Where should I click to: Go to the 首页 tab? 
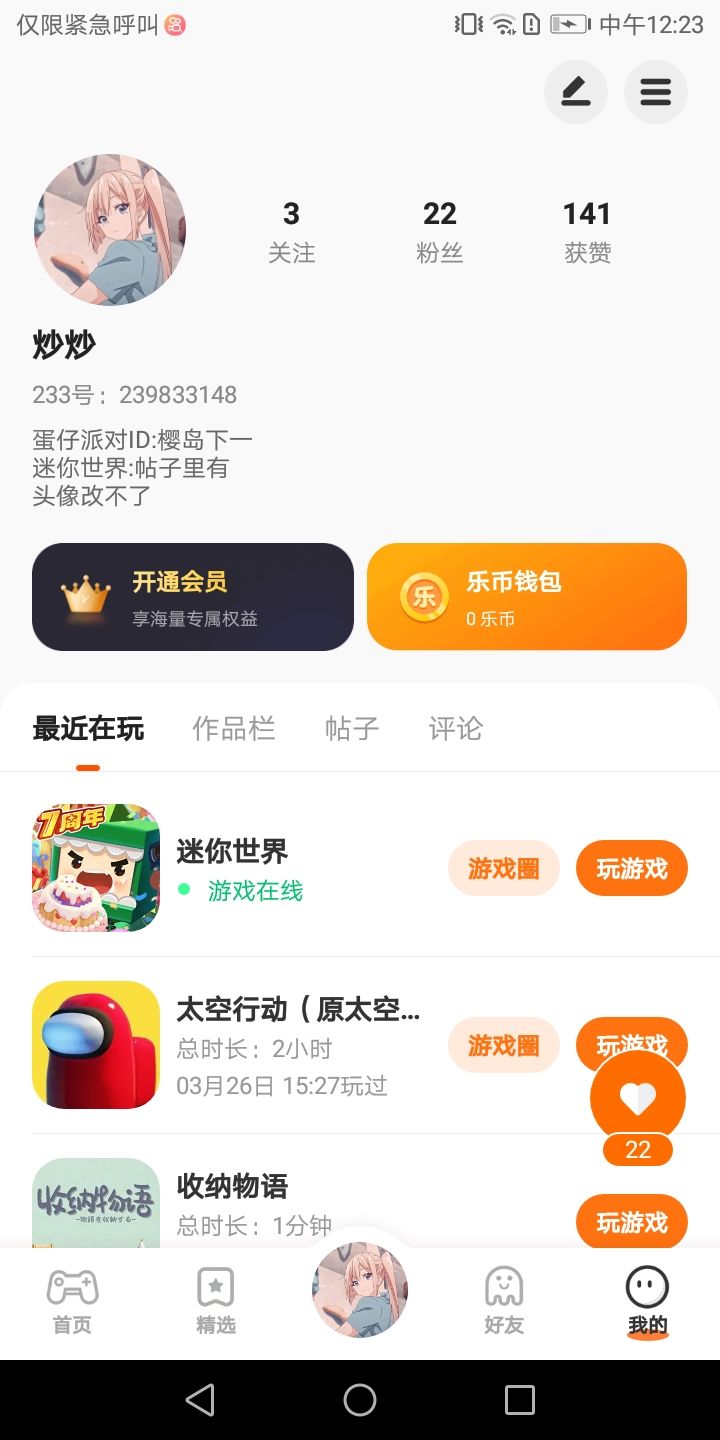pyautogui.click(x=72, y=1301)
